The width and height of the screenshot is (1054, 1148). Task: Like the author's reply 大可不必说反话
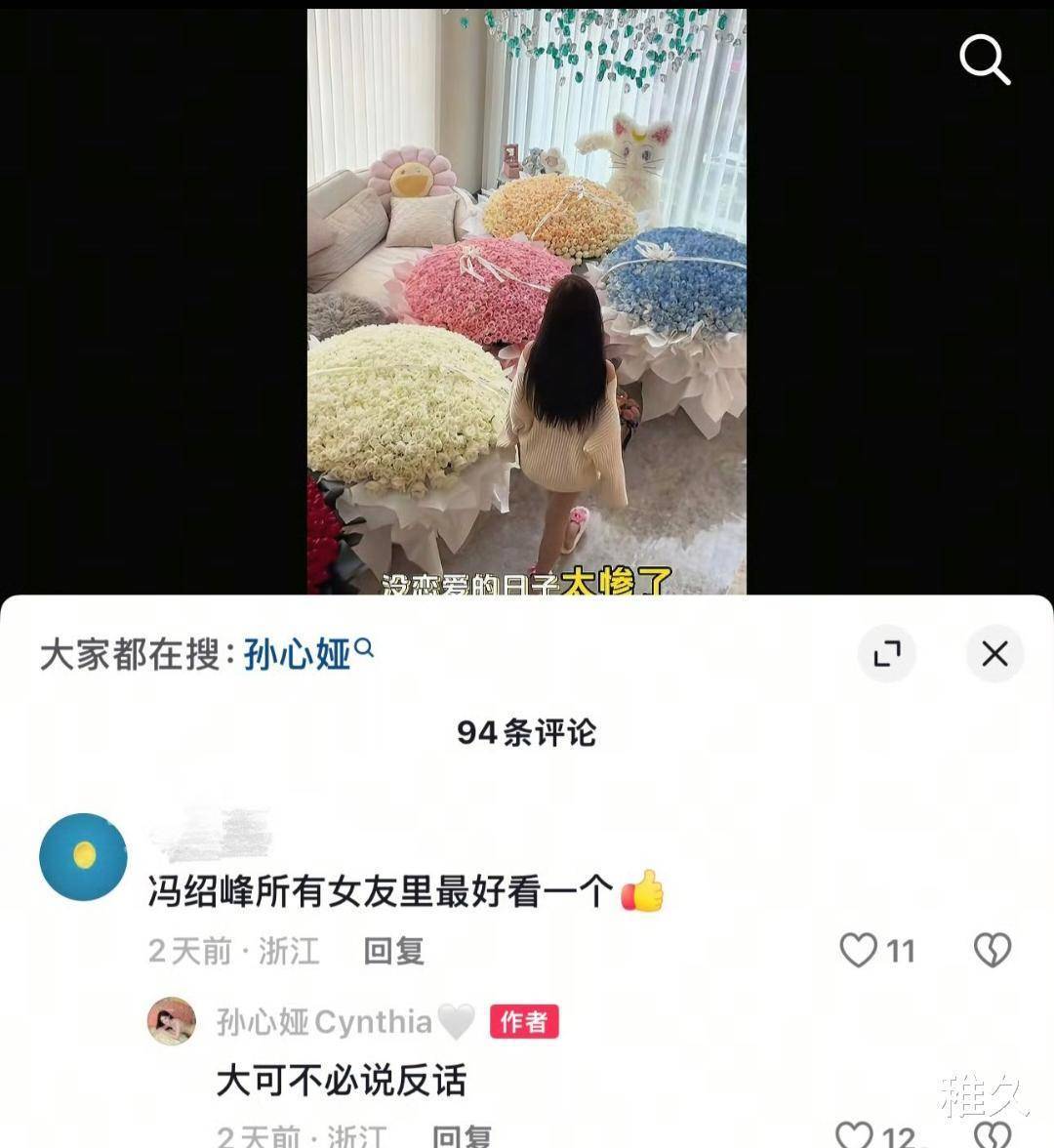point(856,1134)
